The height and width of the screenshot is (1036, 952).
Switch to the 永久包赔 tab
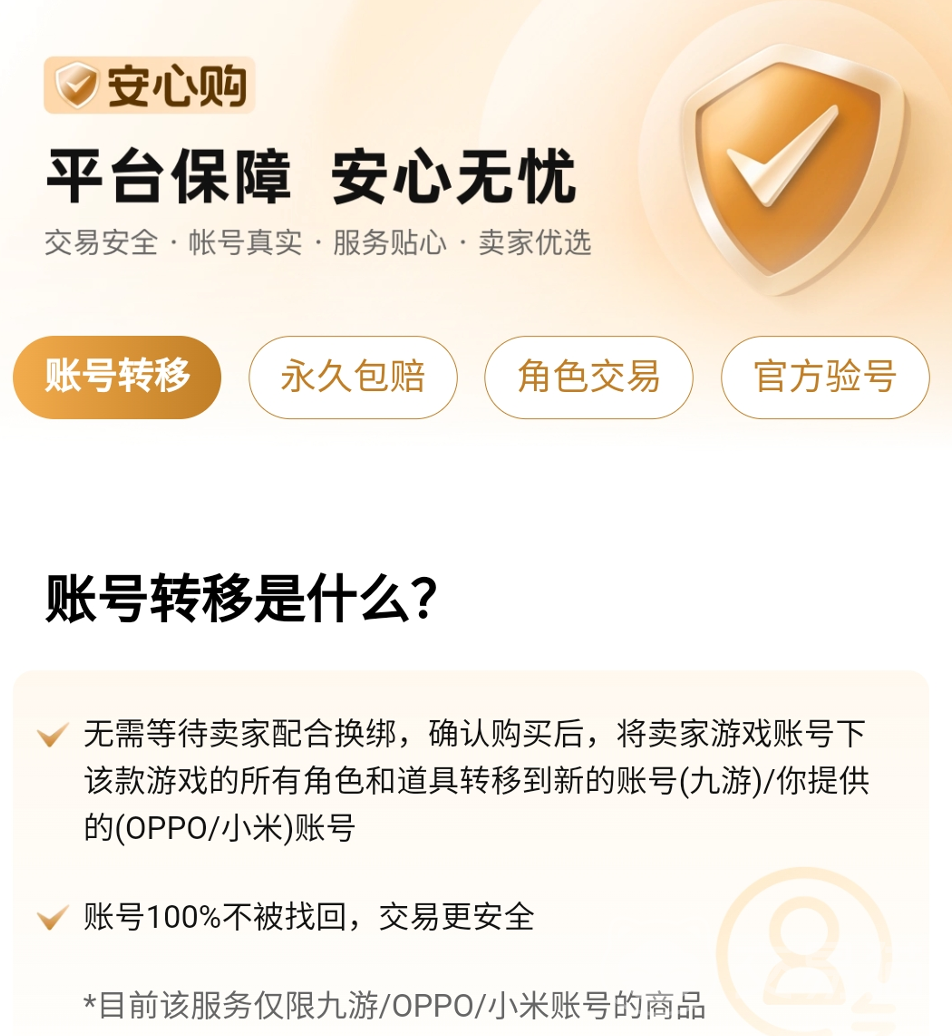click(353, 377)
